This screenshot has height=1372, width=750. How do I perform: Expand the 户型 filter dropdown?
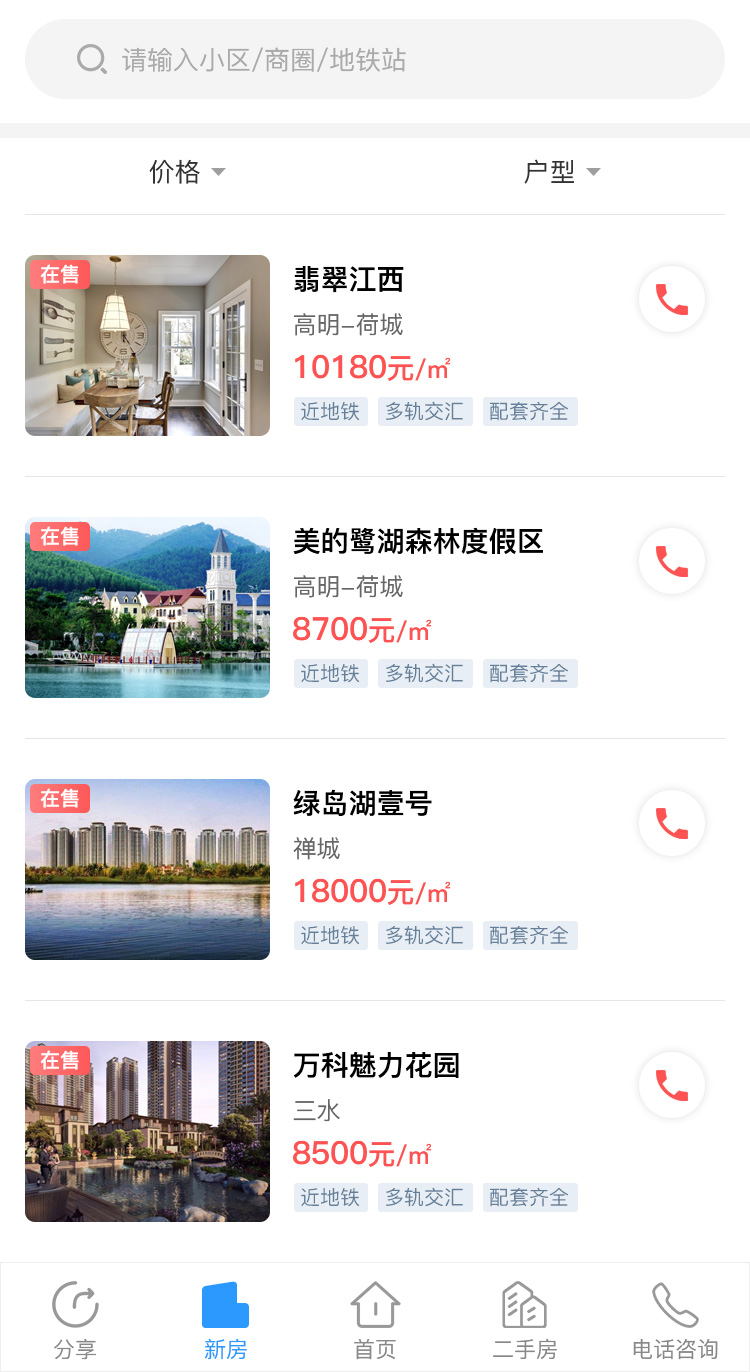[562, 172]
